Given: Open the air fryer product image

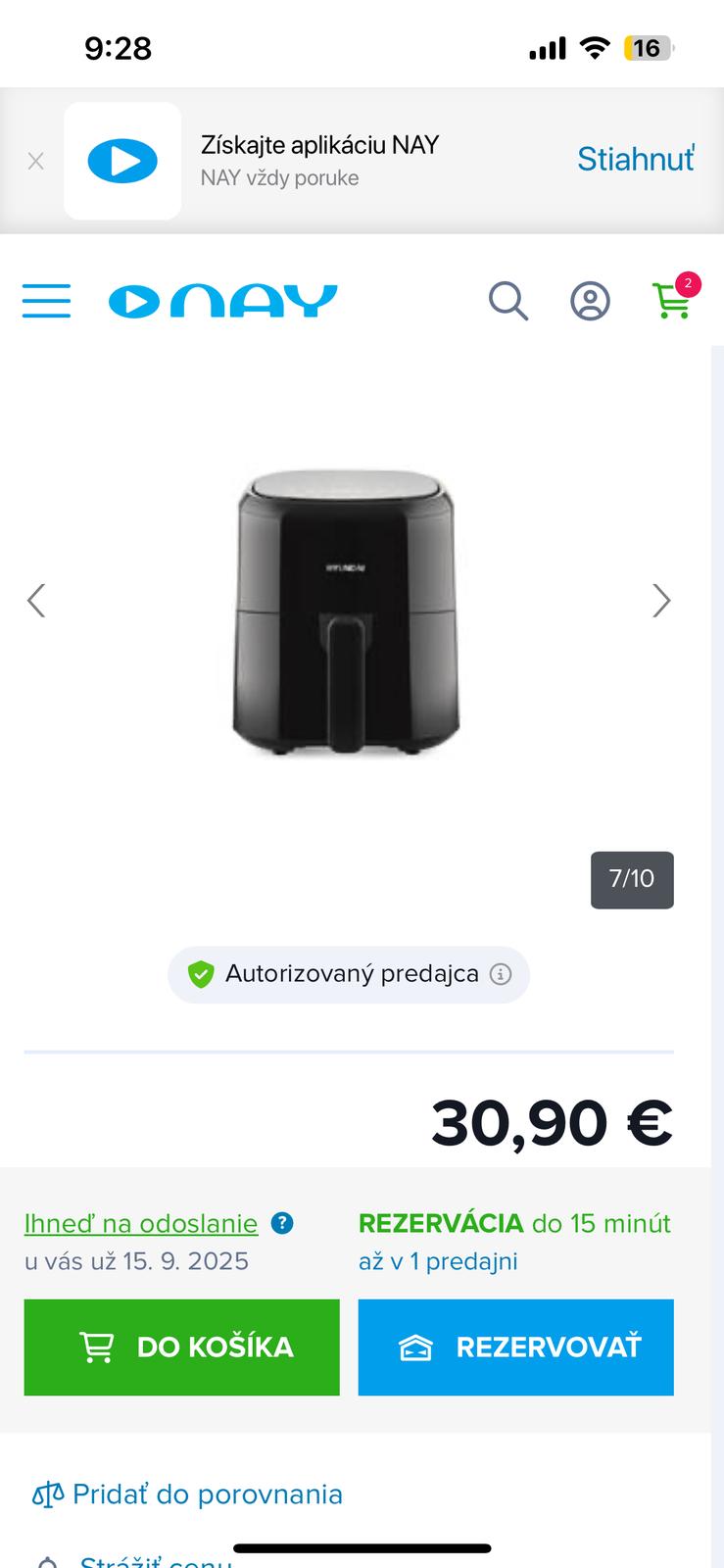Looking at the screenshot, I should click(346, 614).
